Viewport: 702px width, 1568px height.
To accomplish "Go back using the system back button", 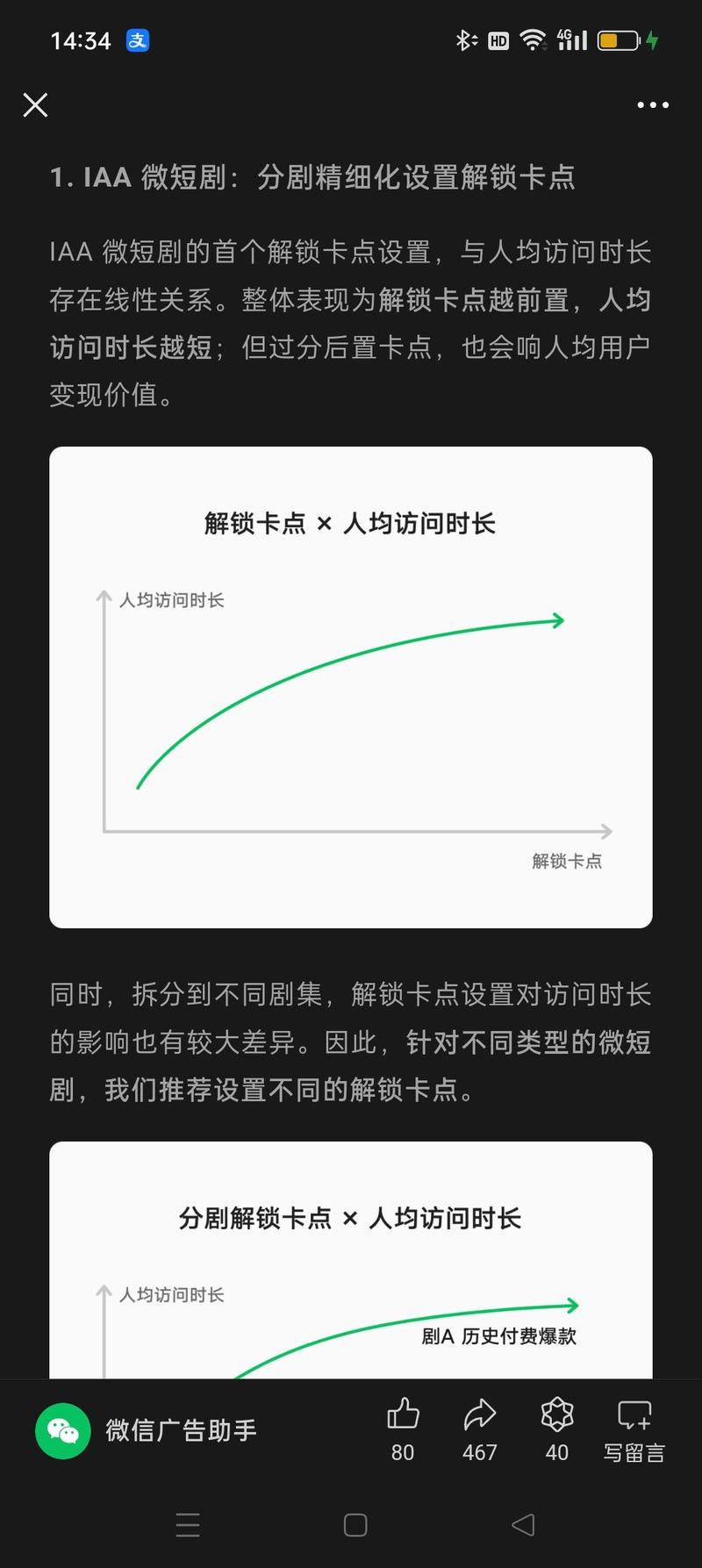I will (523, 1525).
